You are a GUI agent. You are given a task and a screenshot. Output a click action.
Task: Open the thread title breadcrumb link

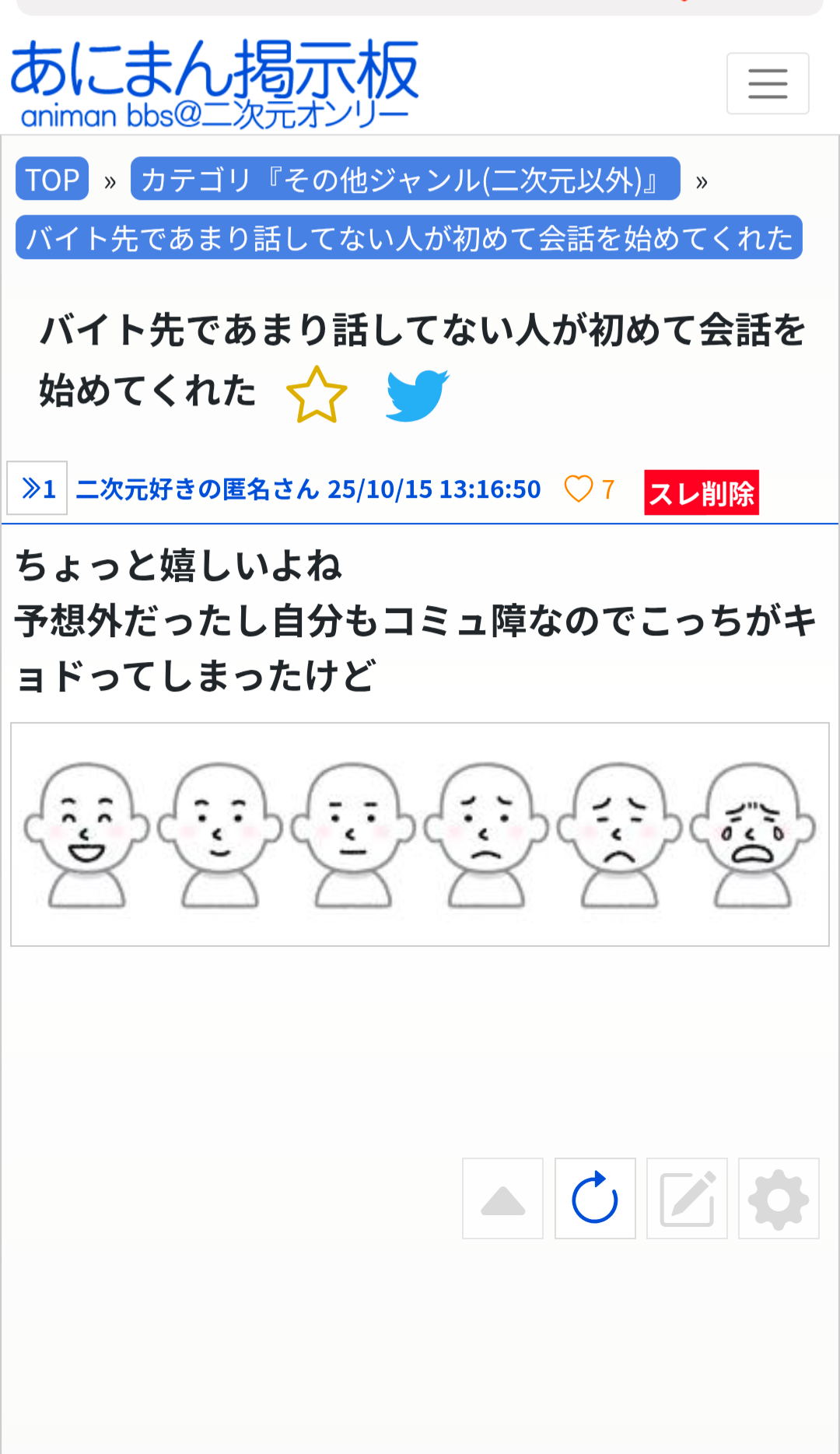(x=408, y=237)
